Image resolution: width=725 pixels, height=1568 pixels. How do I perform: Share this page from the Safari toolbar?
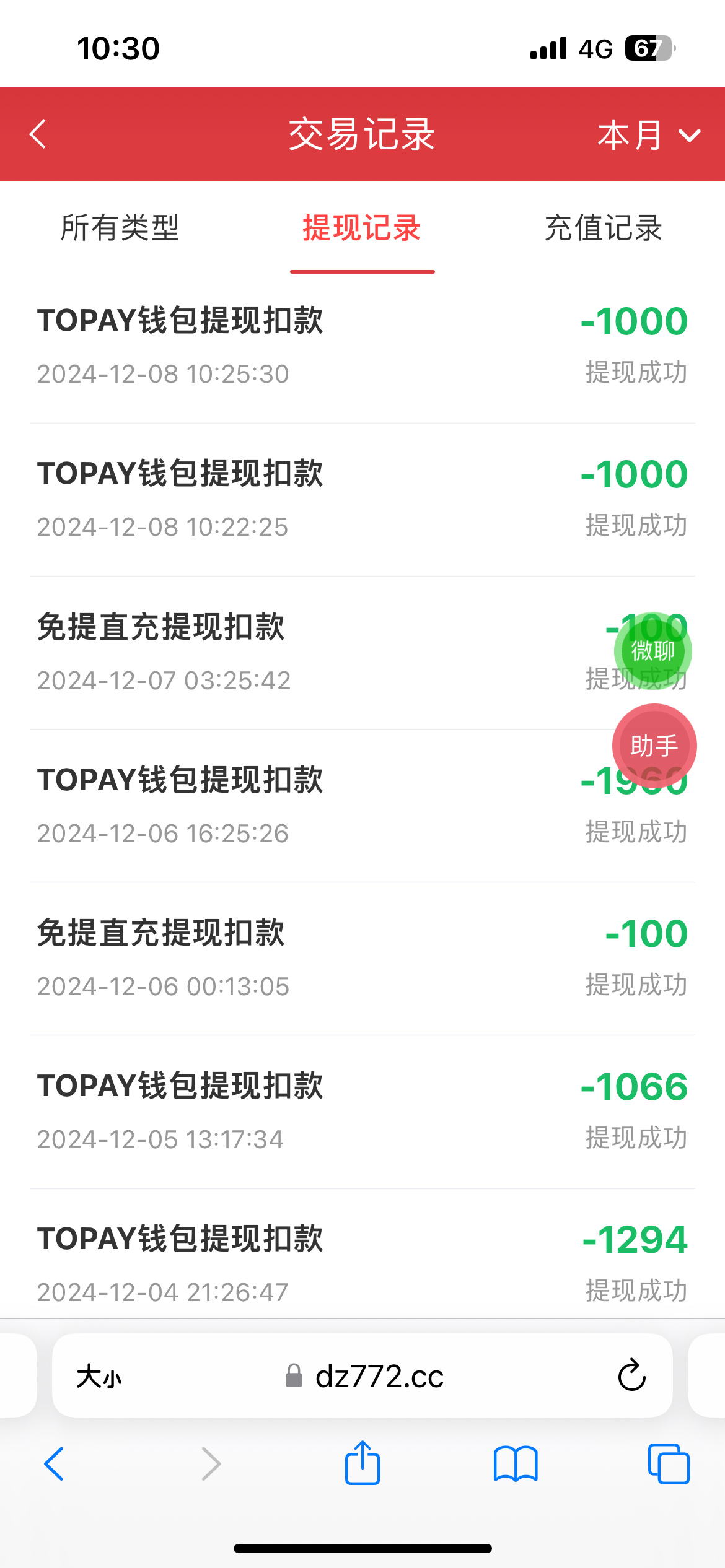(362, 1464)
